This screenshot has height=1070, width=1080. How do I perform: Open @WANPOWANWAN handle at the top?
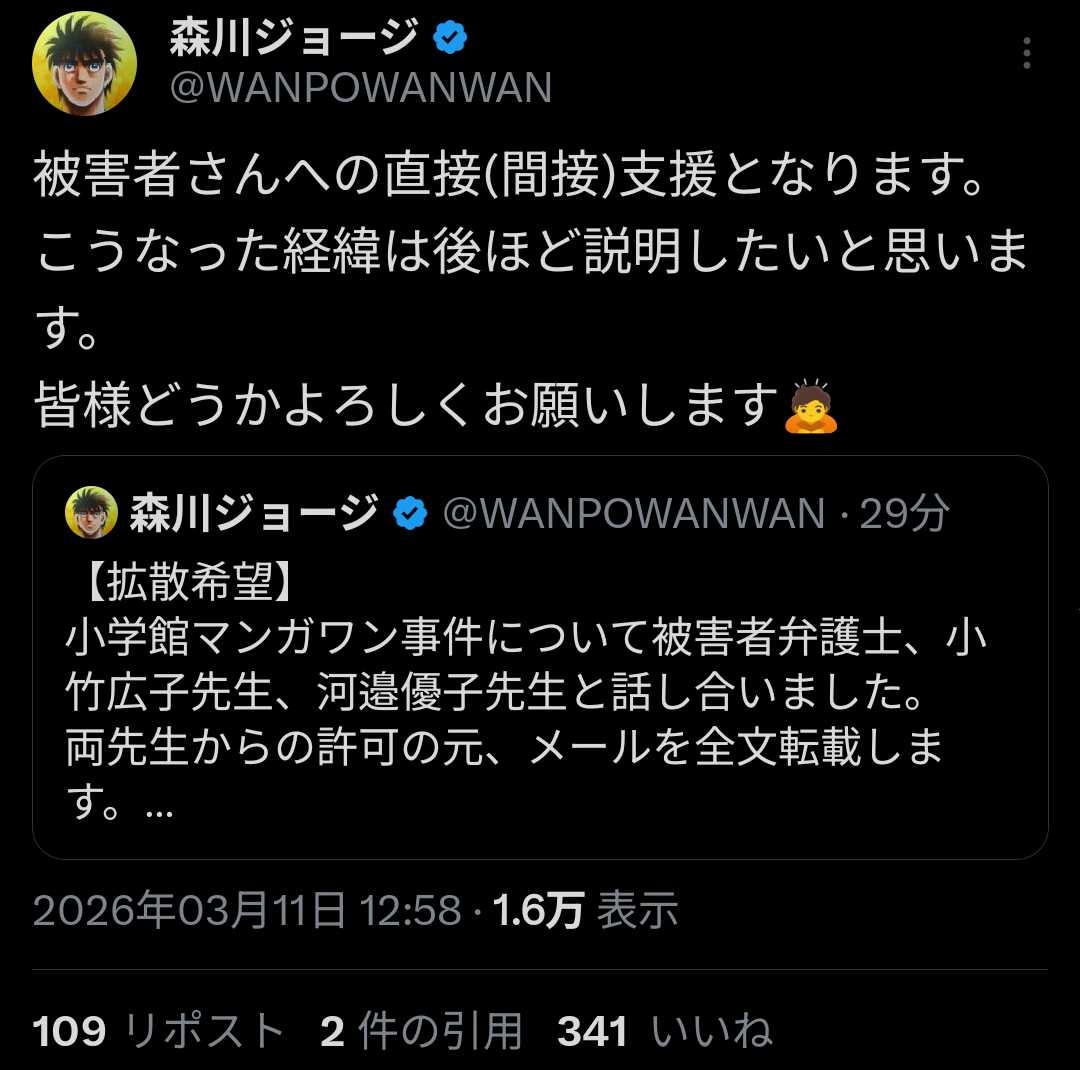pos(360,88)
